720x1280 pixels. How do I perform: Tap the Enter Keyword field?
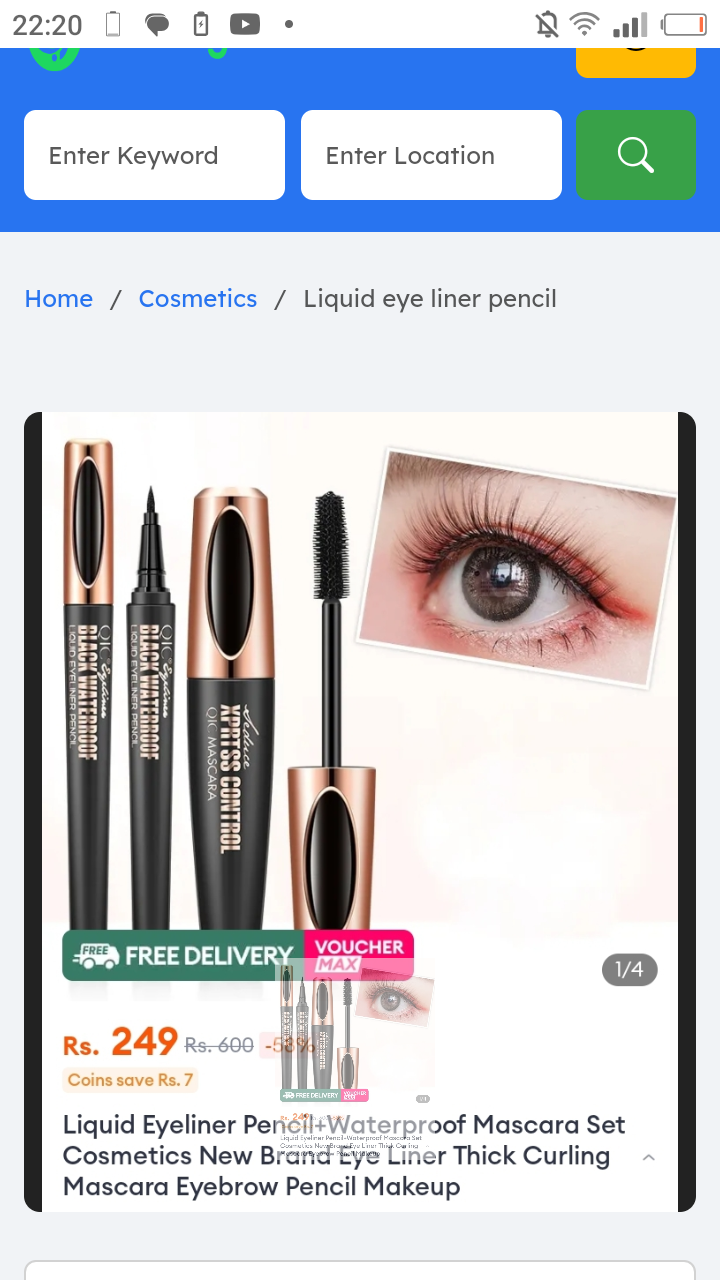click(x=154, y=155)
